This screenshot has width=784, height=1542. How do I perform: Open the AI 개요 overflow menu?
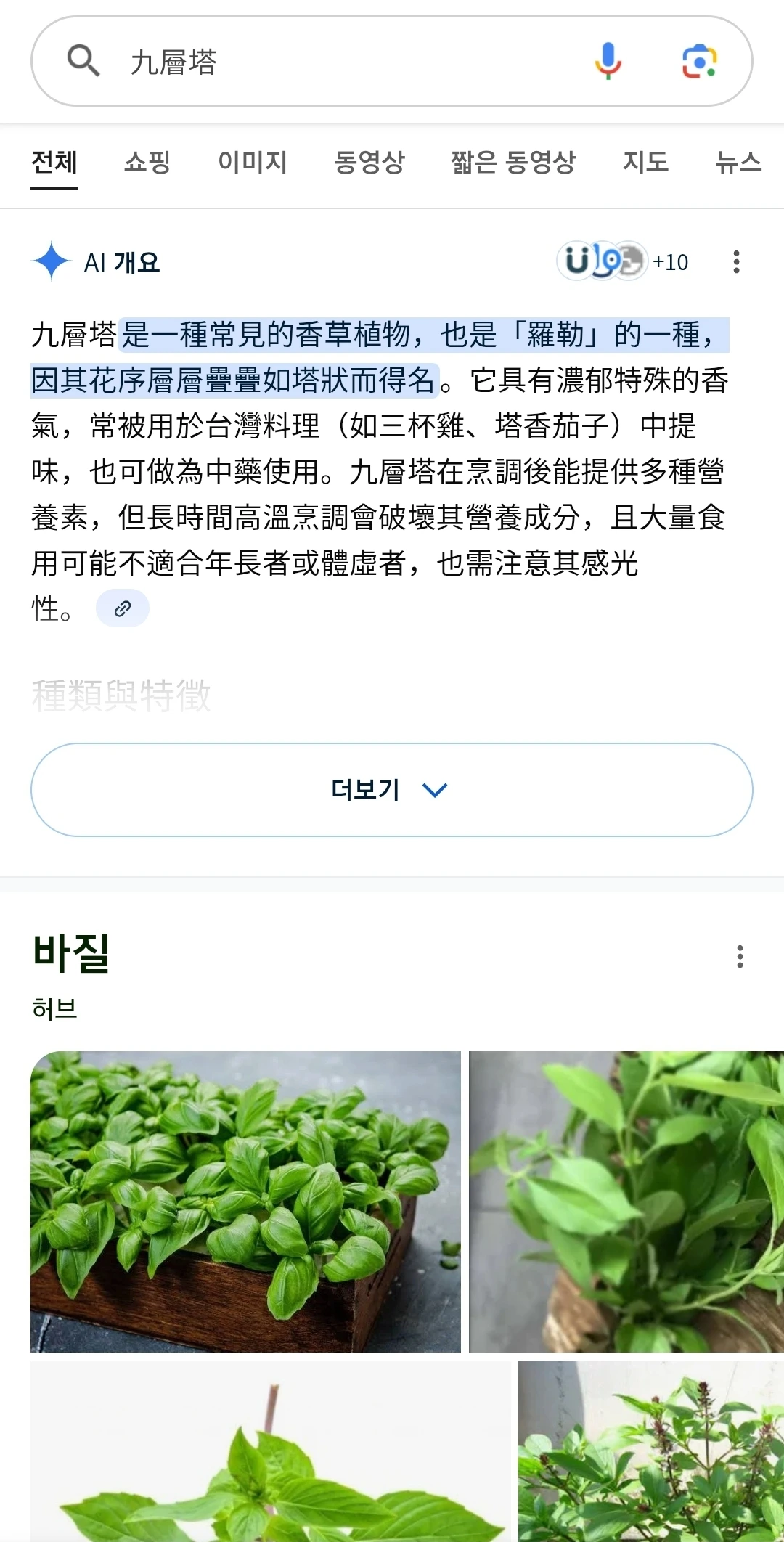736,261
